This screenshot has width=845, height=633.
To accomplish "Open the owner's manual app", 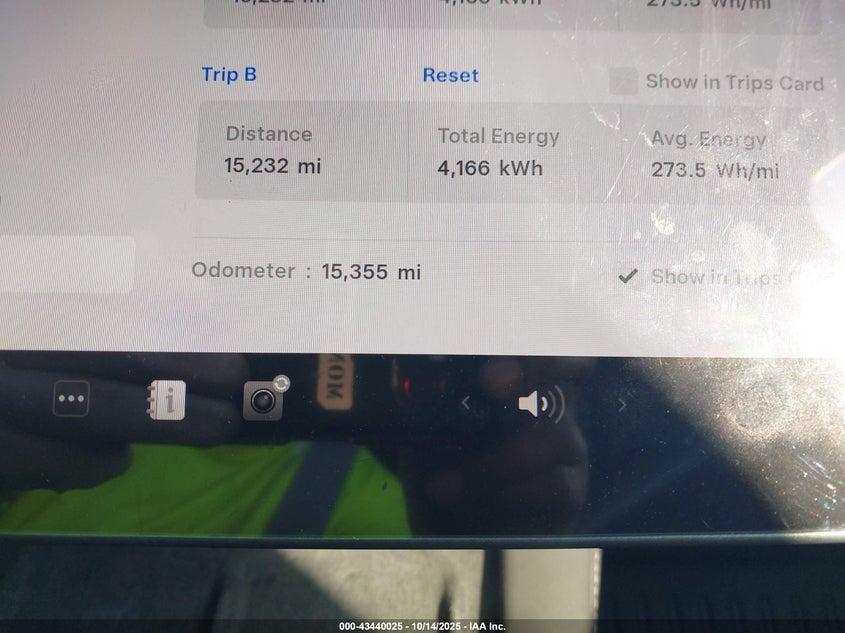I will (166, 400).
